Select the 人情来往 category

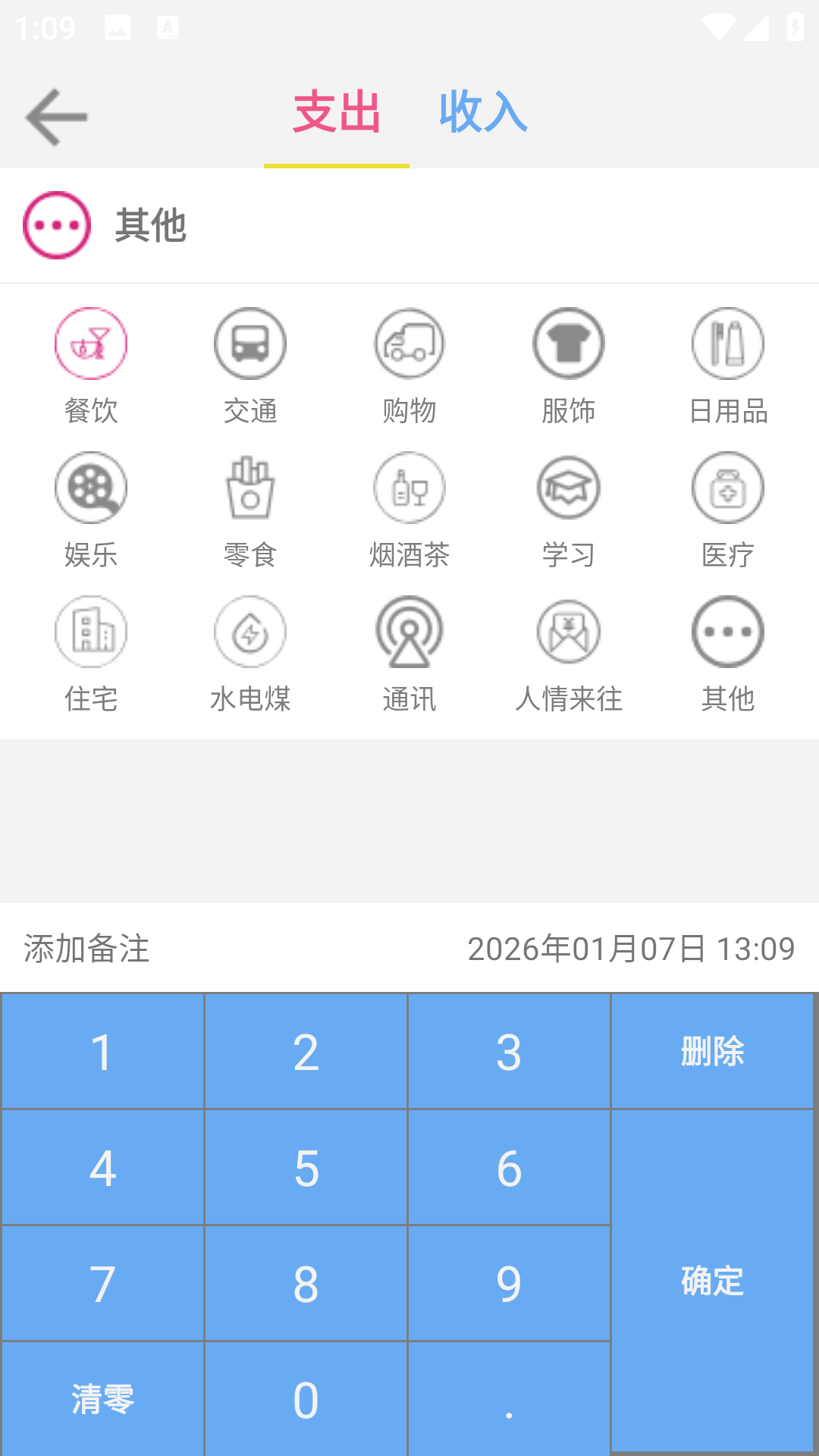pos(569,633)
